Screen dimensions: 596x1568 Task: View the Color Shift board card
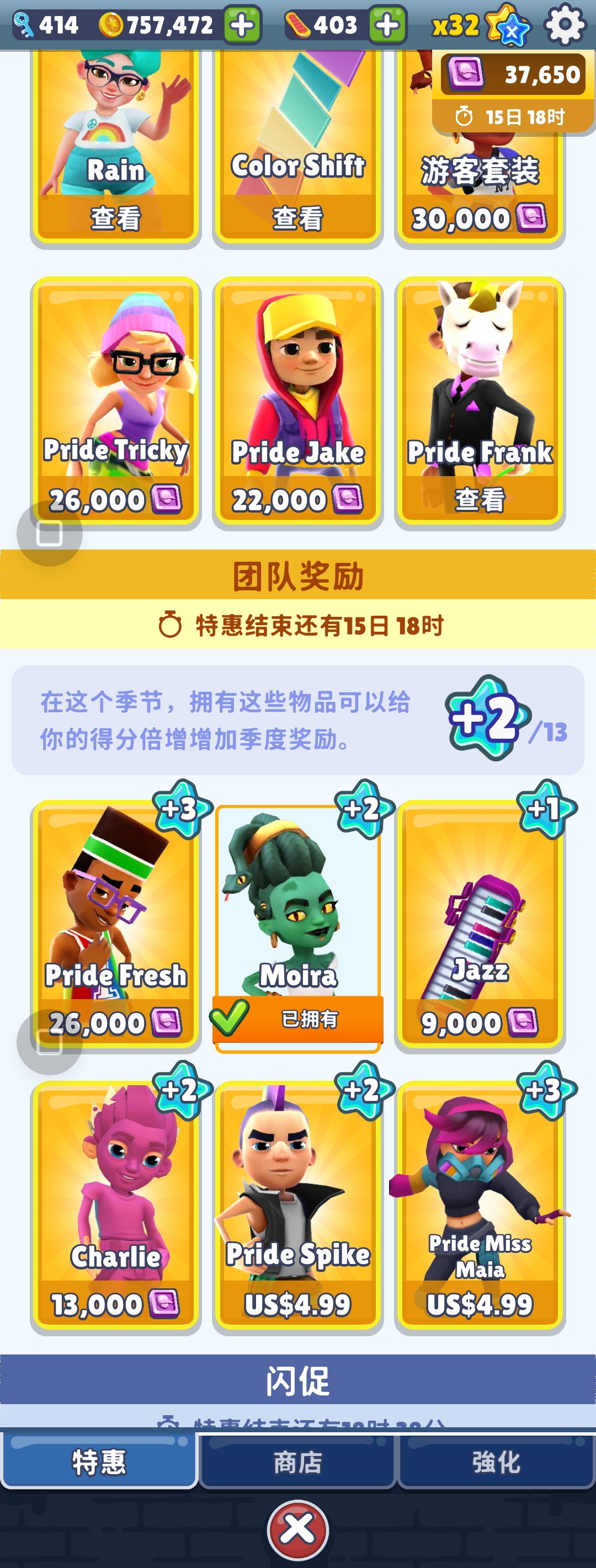[297, 217]
